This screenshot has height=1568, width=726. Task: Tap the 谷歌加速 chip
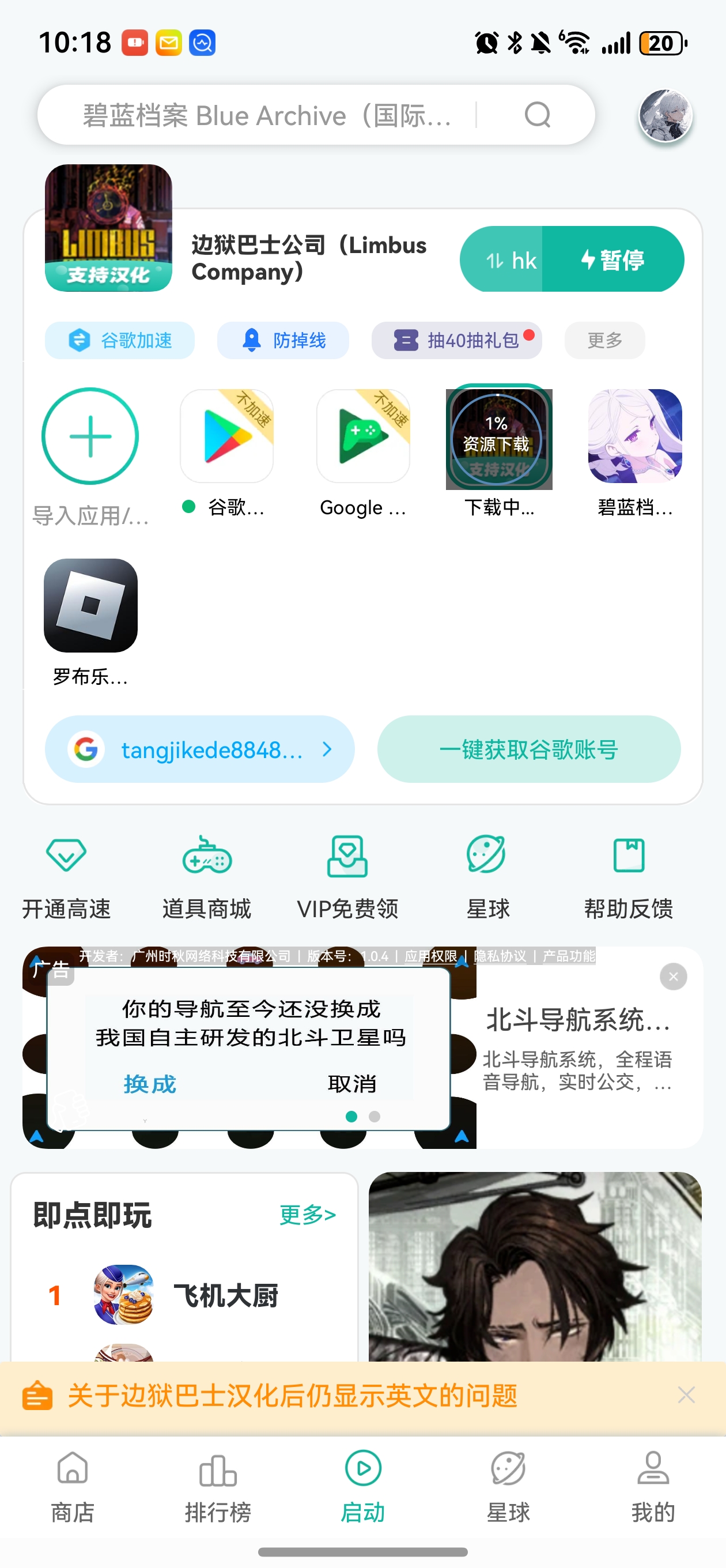pyautogui.click(x=120, y=340)
